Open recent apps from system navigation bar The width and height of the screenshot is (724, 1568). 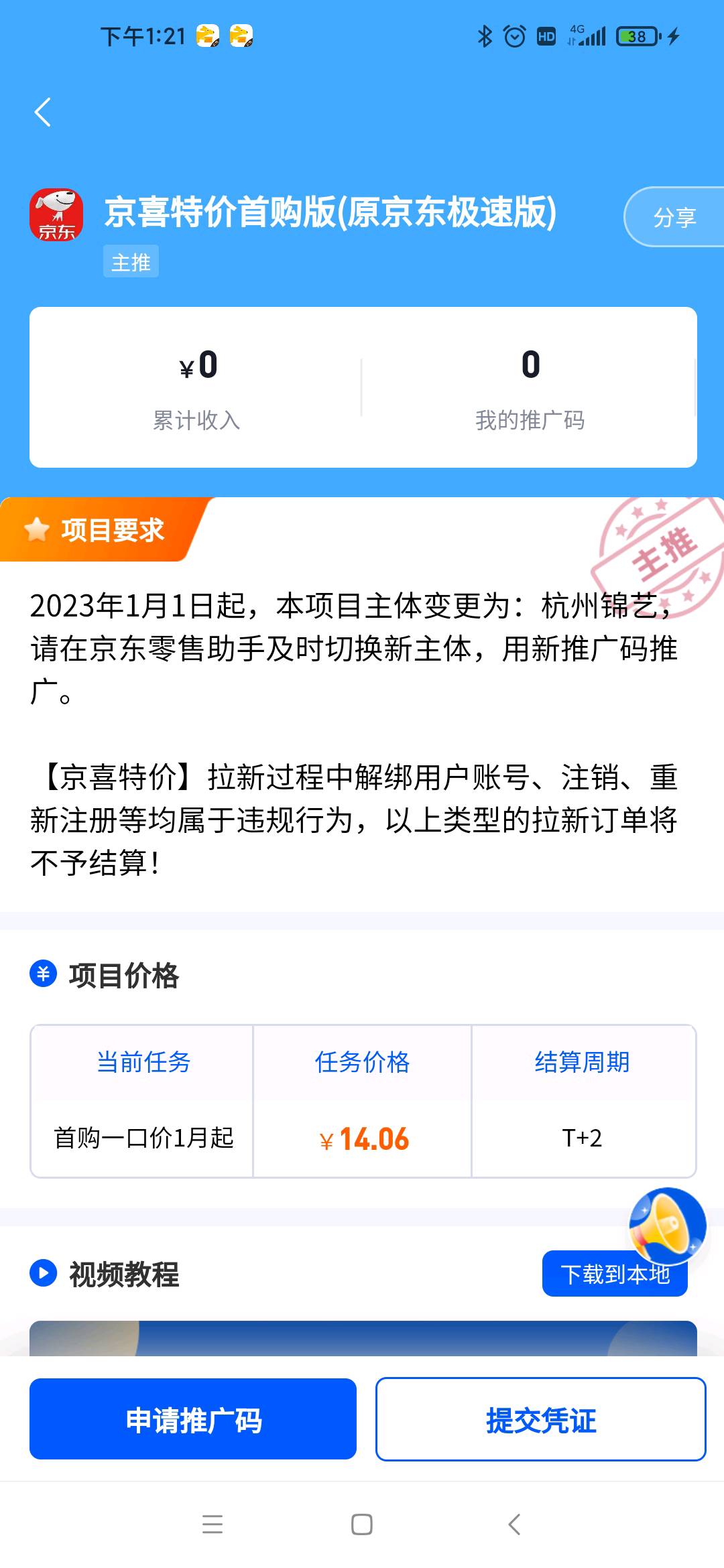pos(213,1524)
